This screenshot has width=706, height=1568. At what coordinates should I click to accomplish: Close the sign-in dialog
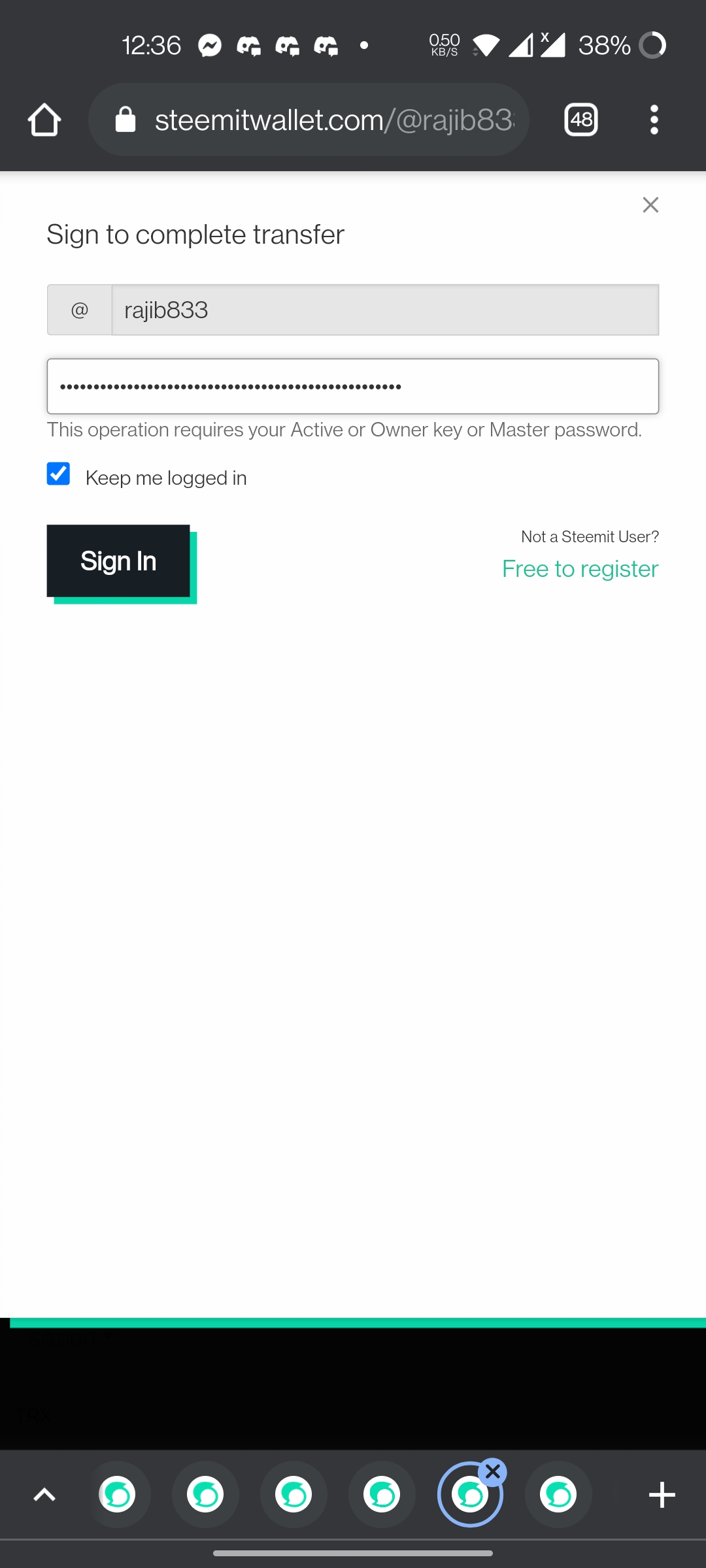(x=650, y=205)
